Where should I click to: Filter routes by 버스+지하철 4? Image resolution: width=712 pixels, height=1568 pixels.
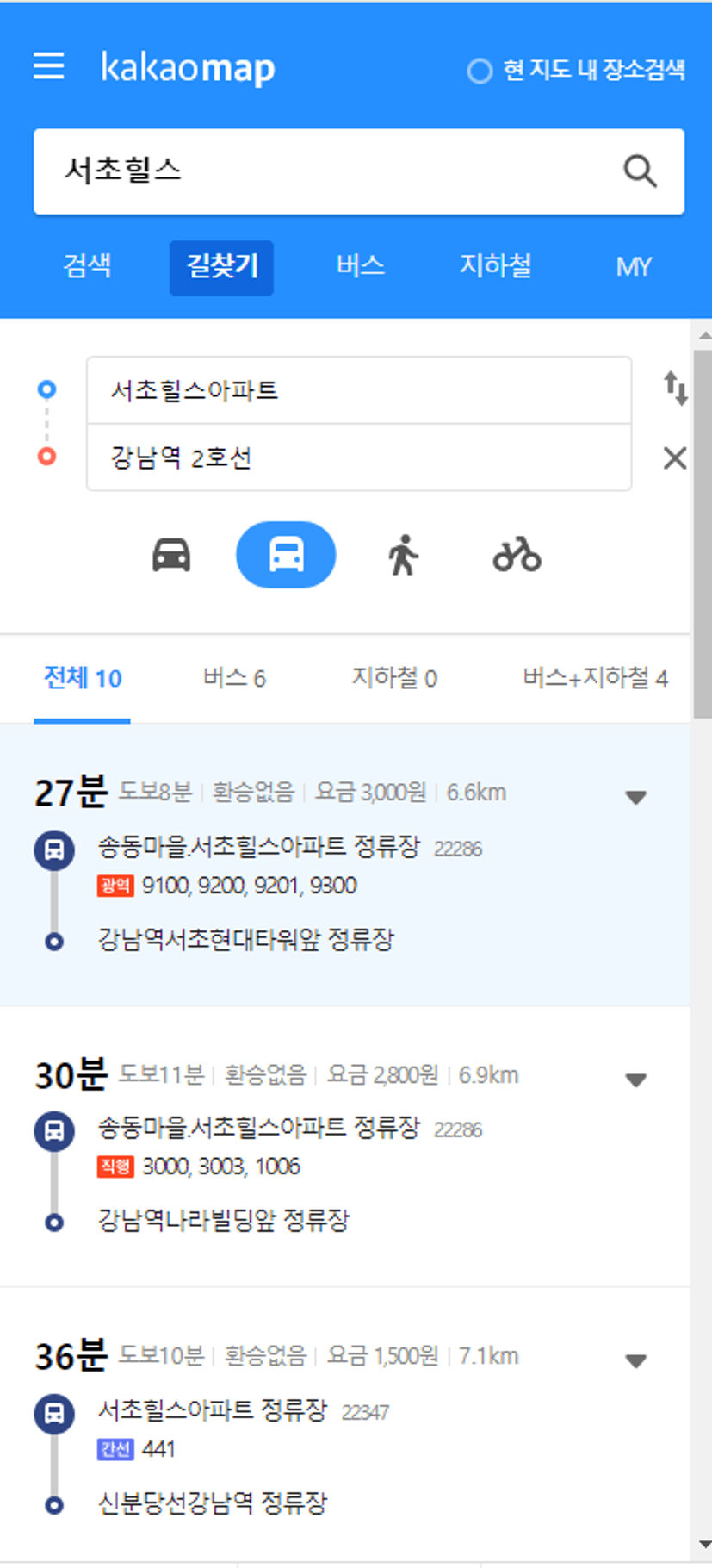point(595,679)
